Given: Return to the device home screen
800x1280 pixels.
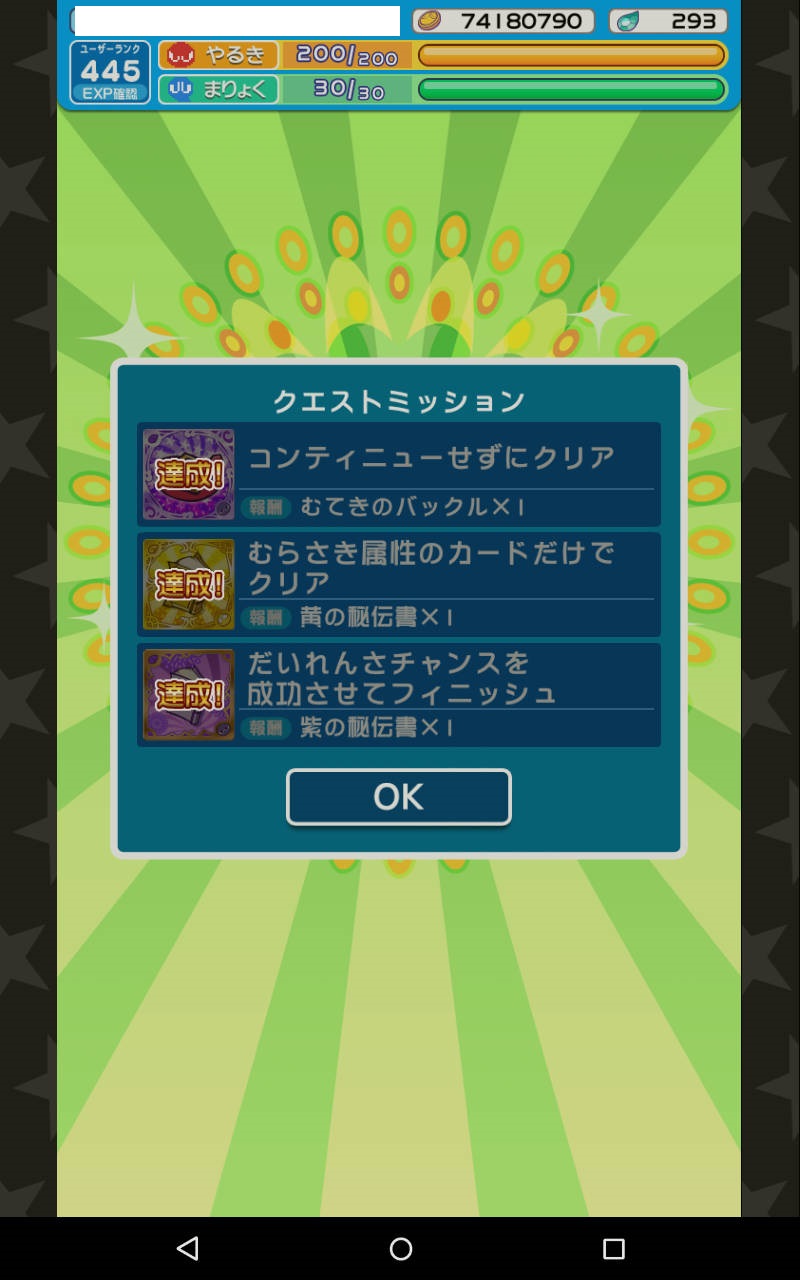Looking at the screenshot, I should tap(401, 1248).
